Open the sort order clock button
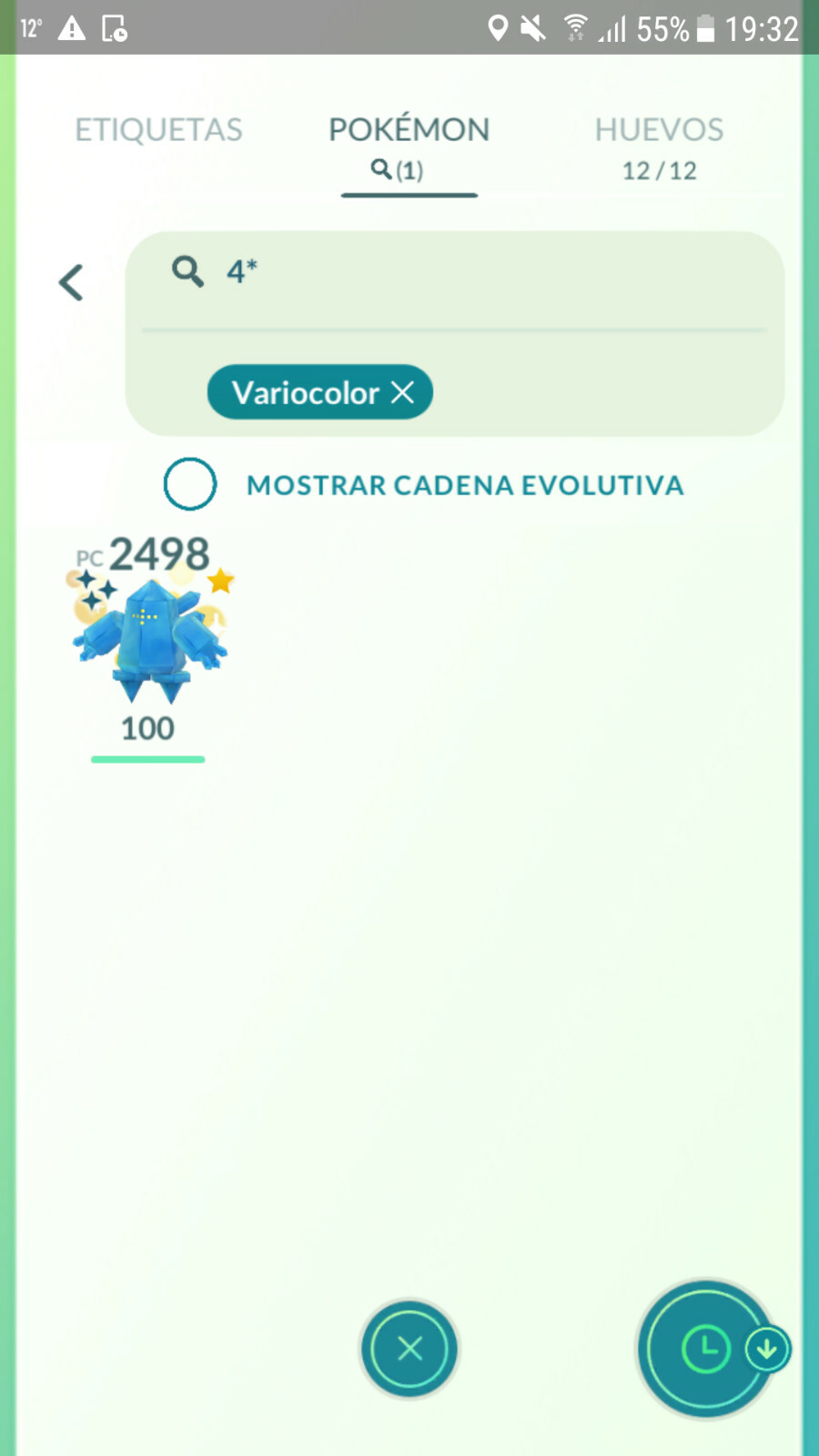Screen dimensions: 819x1456 [707, 1349]
